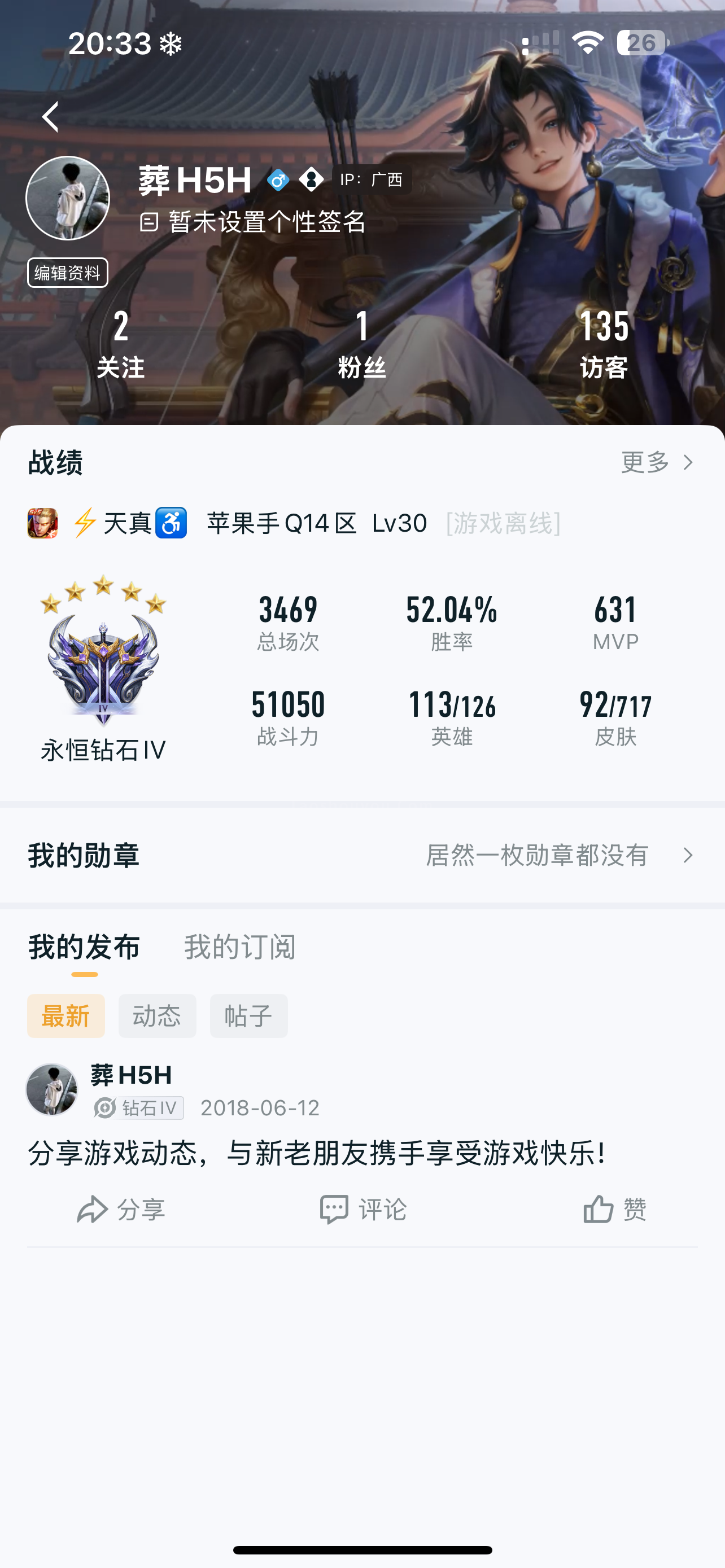725x1568 pixels.
Task: View the 关注 following list
Action: coord(120,344)
